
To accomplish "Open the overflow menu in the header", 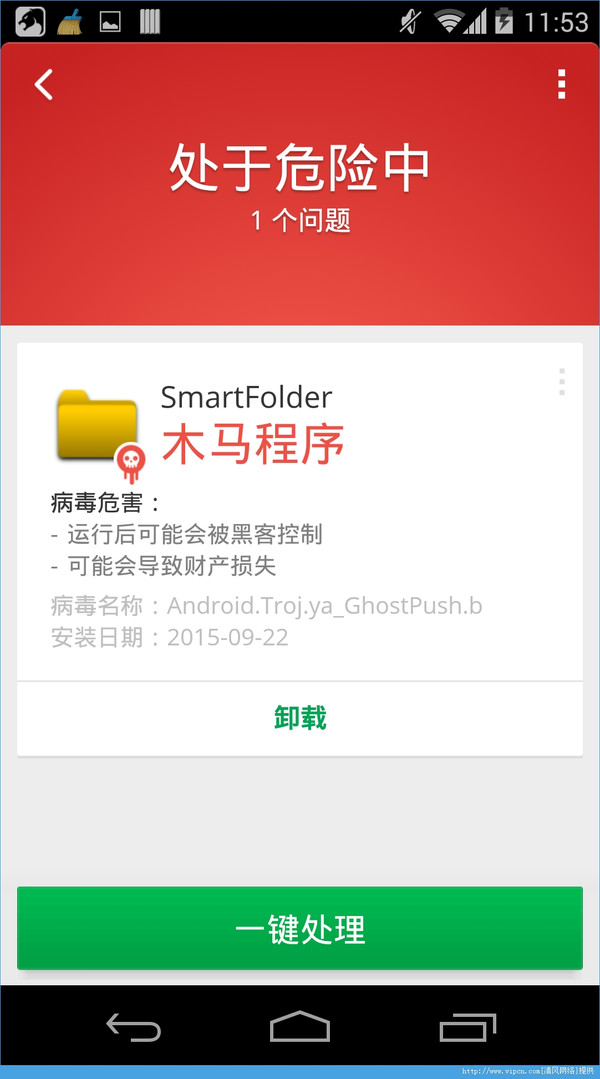I will click(561, 85).
